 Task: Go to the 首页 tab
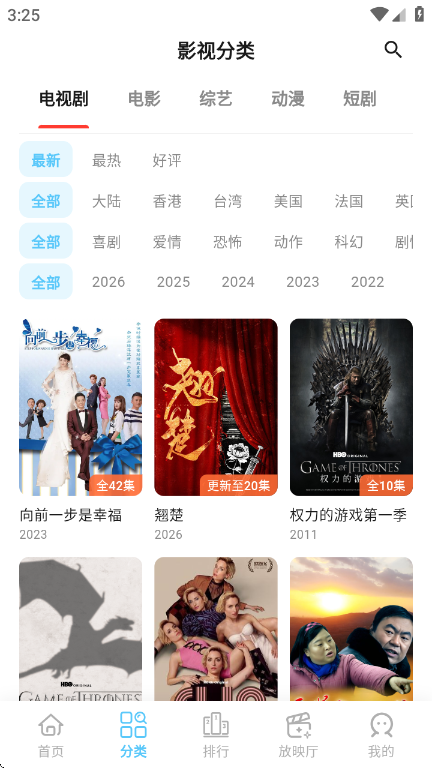point(51,735)
